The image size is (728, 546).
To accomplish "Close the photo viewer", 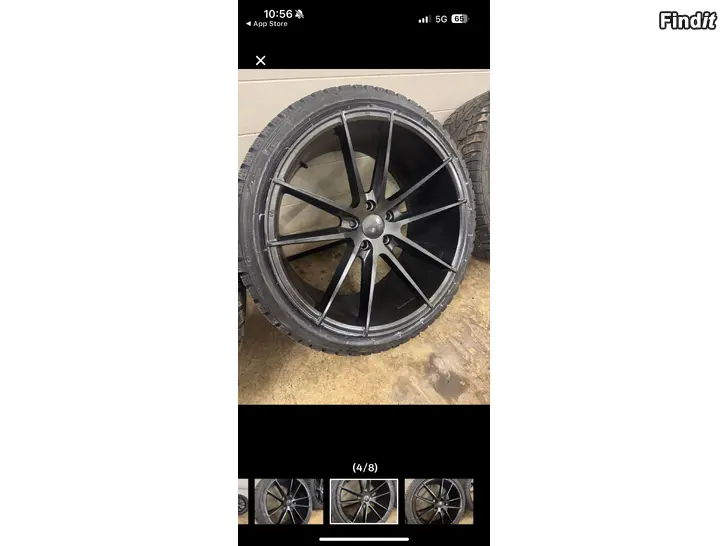I will (x=261, y=60).
